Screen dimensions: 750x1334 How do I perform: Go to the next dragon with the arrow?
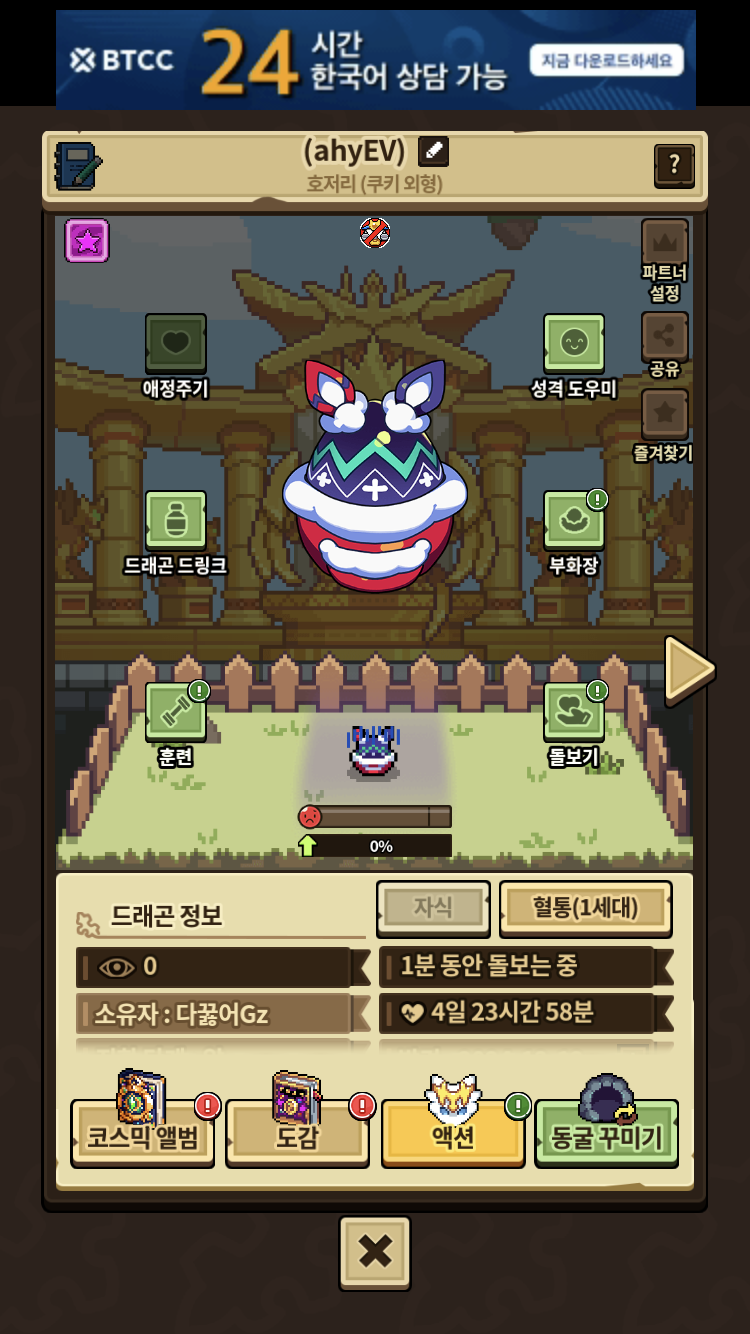point(690,669)
